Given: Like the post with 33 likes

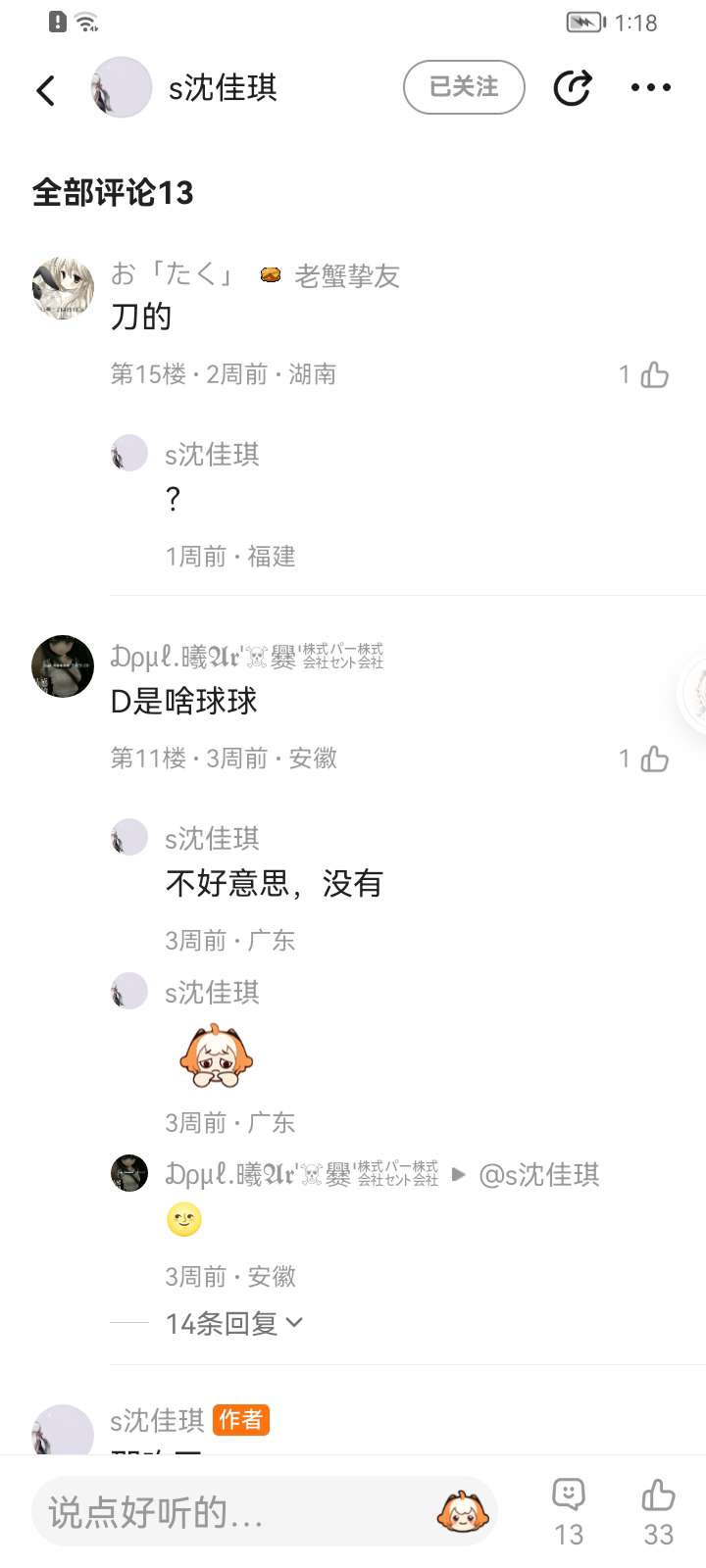Looking at the screenshot, I should [658, 1512].
